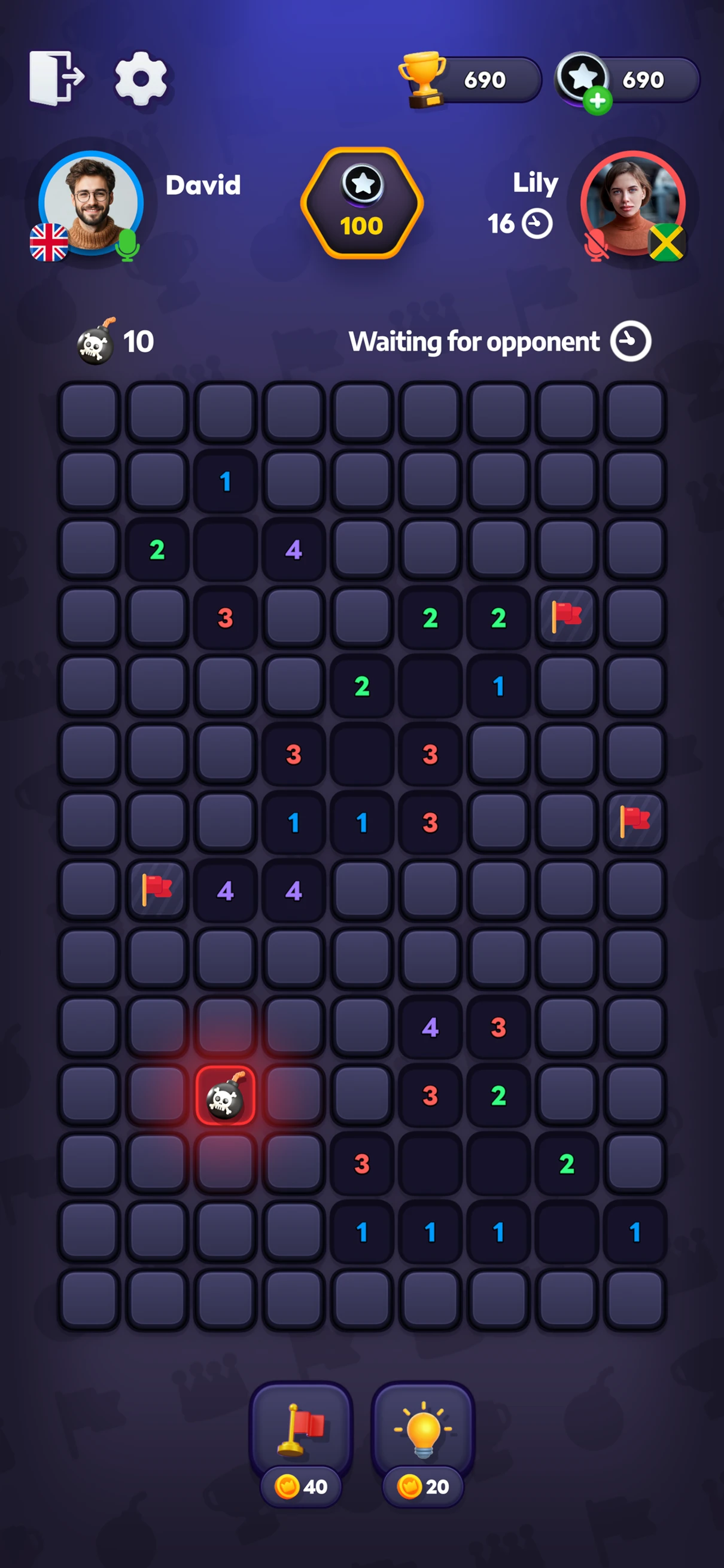
Task: Reveal the top-left corner tile of the board
Action: pyautogui.click(x=89, y=412)
